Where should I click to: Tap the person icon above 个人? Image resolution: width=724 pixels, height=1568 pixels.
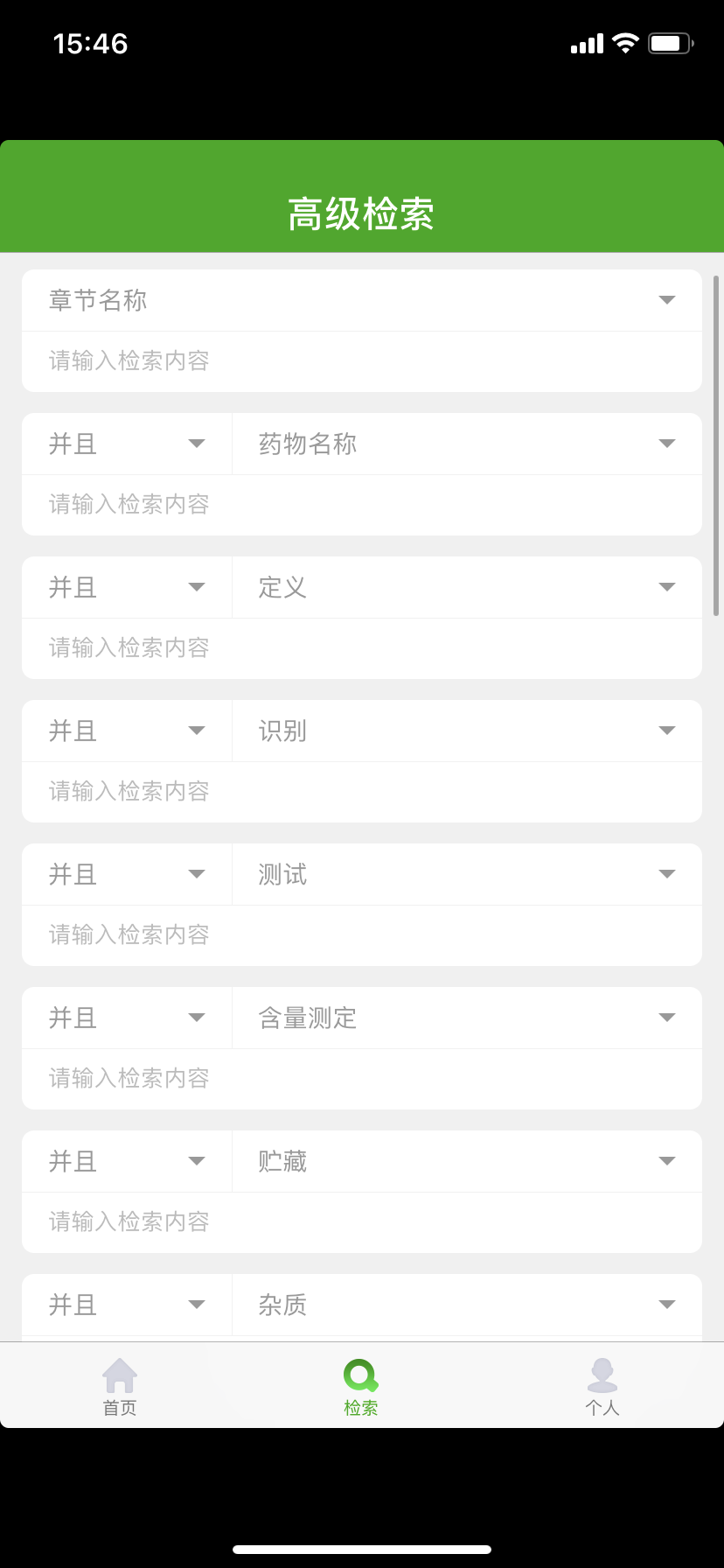click(602, 1375)
